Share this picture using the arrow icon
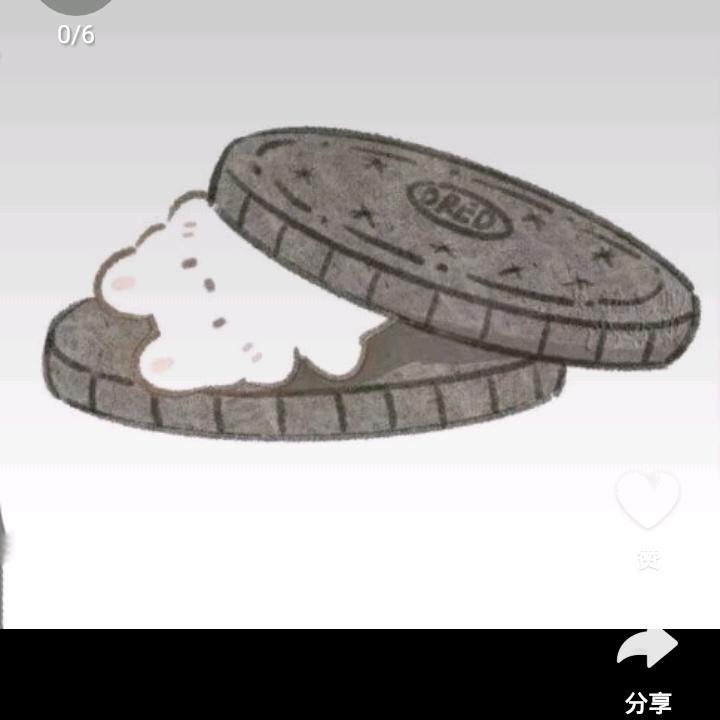The width and height of the screenshot is (720, 720). [647, 650]
